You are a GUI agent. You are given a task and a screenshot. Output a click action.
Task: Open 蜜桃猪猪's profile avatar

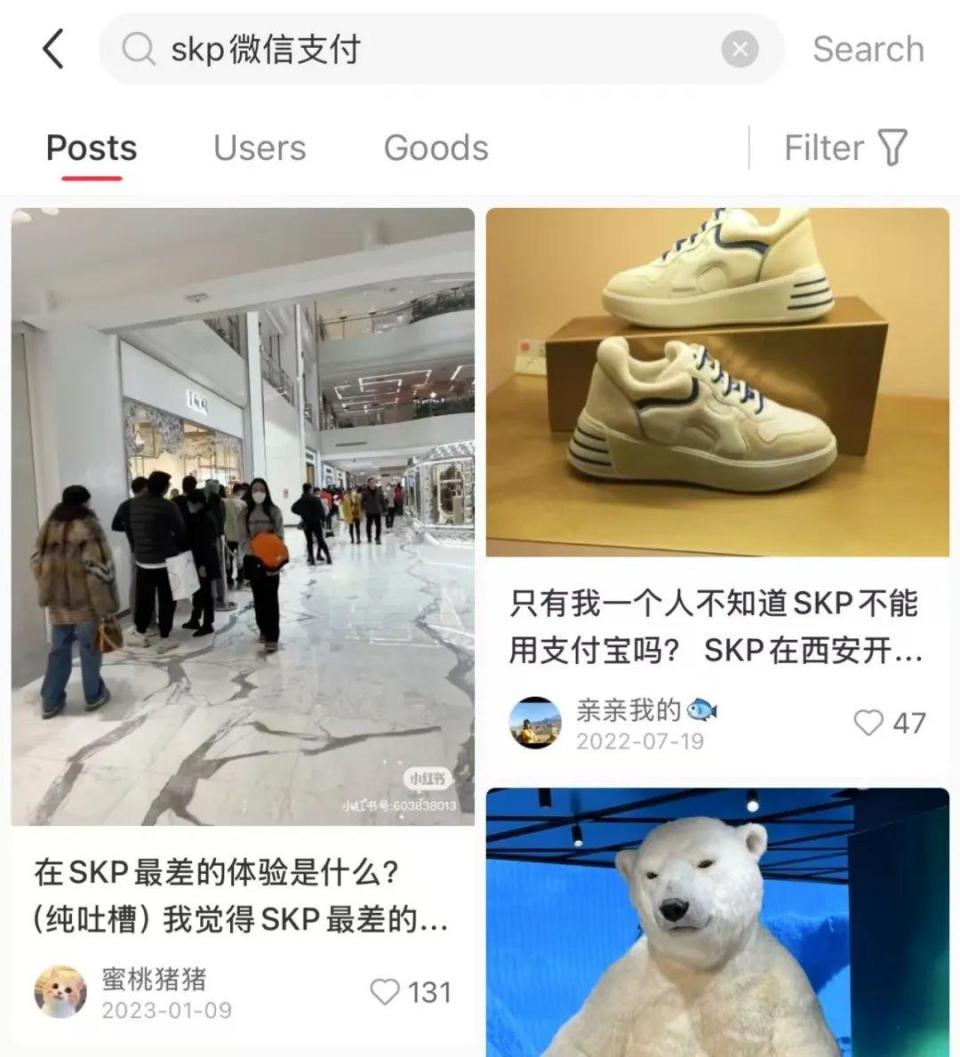60,992
